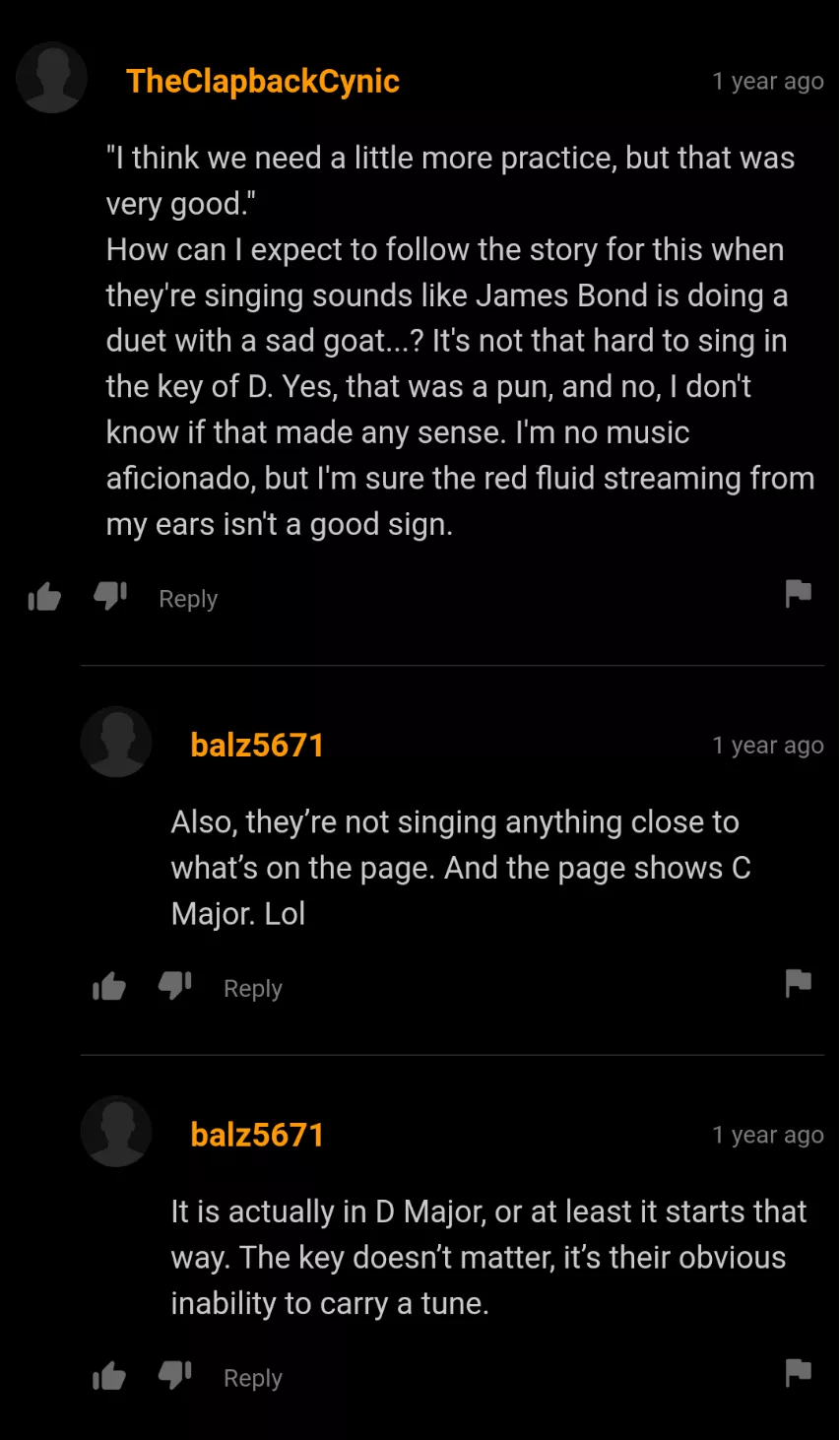Like balz5671's 'D Major' reply

pyautogui.click(x=108, y=1376)
